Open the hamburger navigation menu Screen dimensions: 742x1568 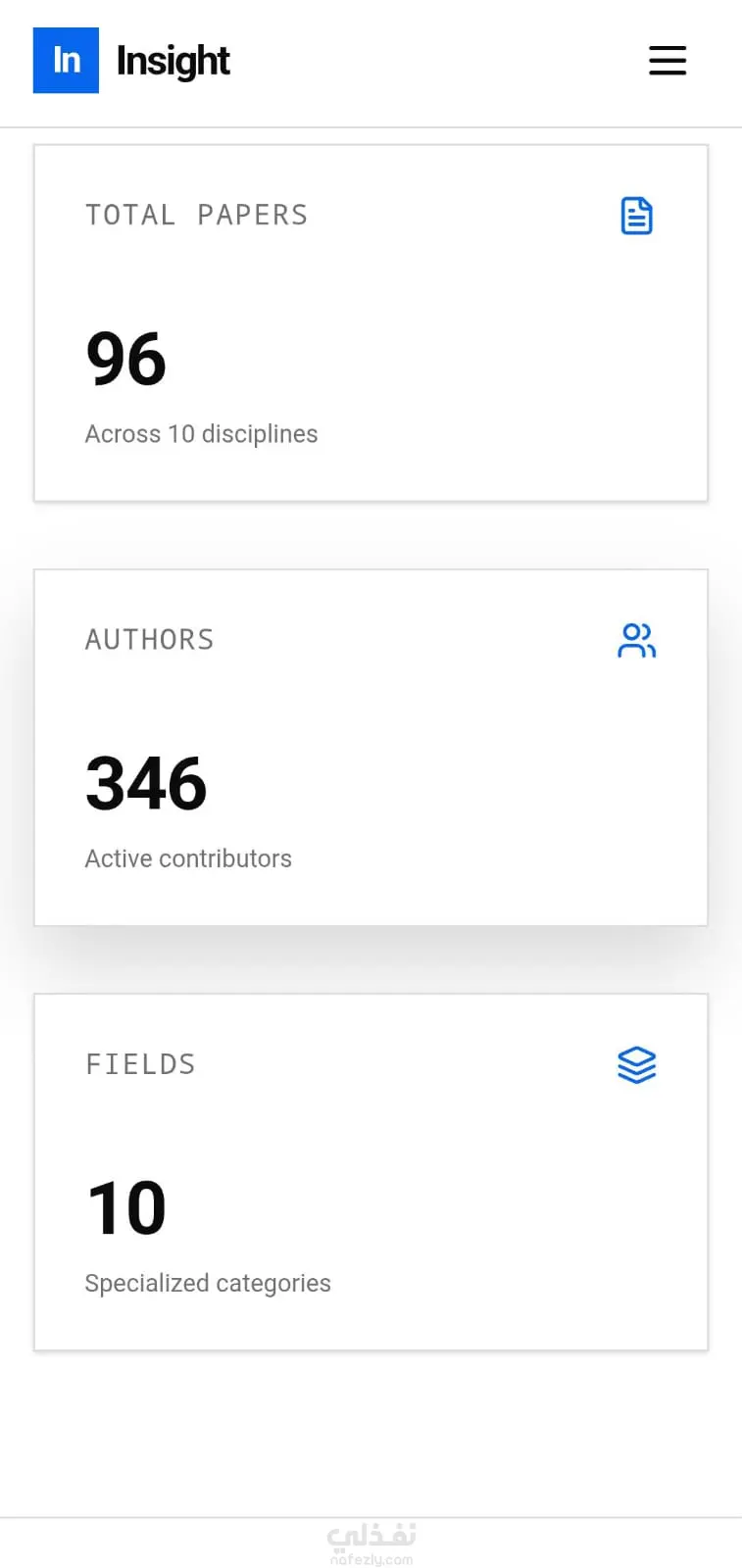pos(668,61)
